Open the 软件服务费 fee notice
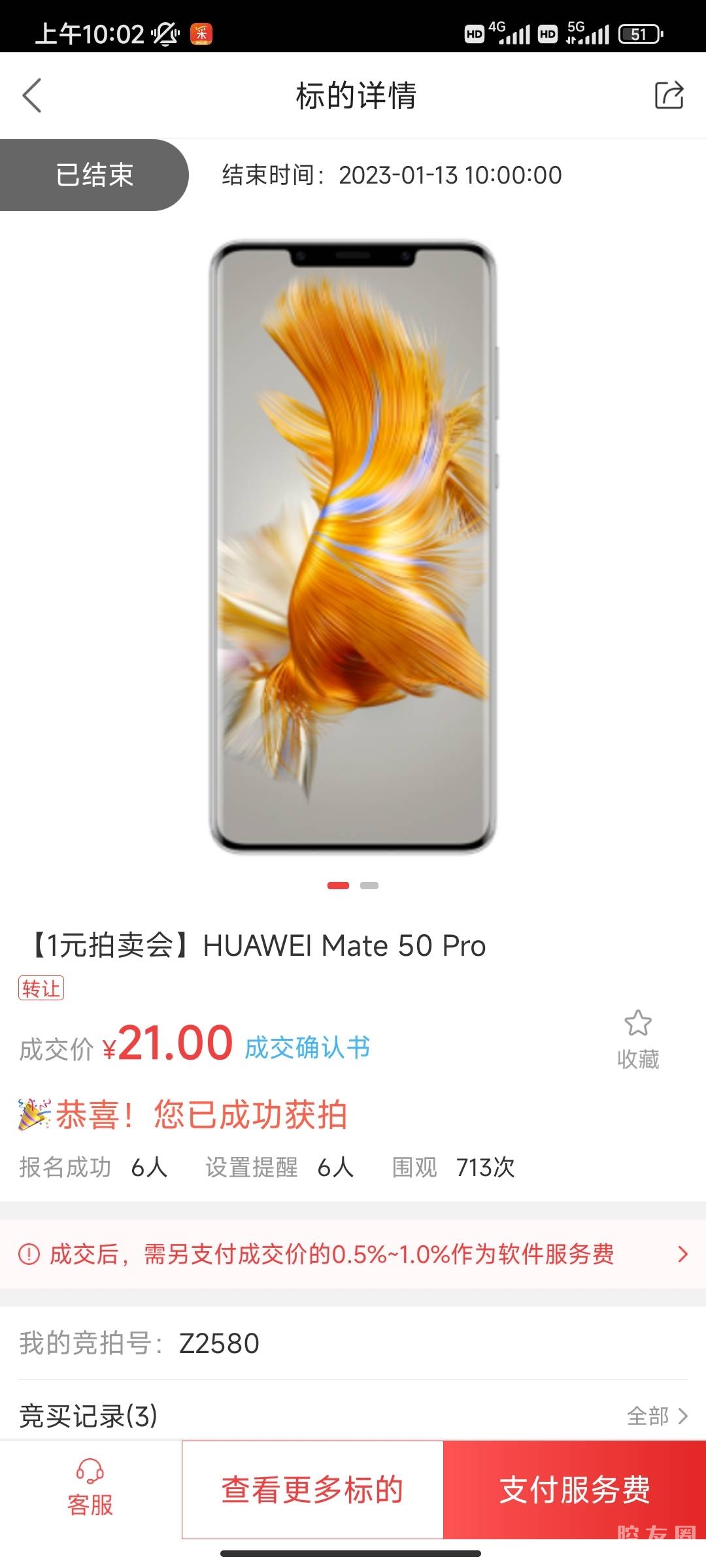Screen dimensions: 706x1568 pyautogui.click(x=353, y=1254)
